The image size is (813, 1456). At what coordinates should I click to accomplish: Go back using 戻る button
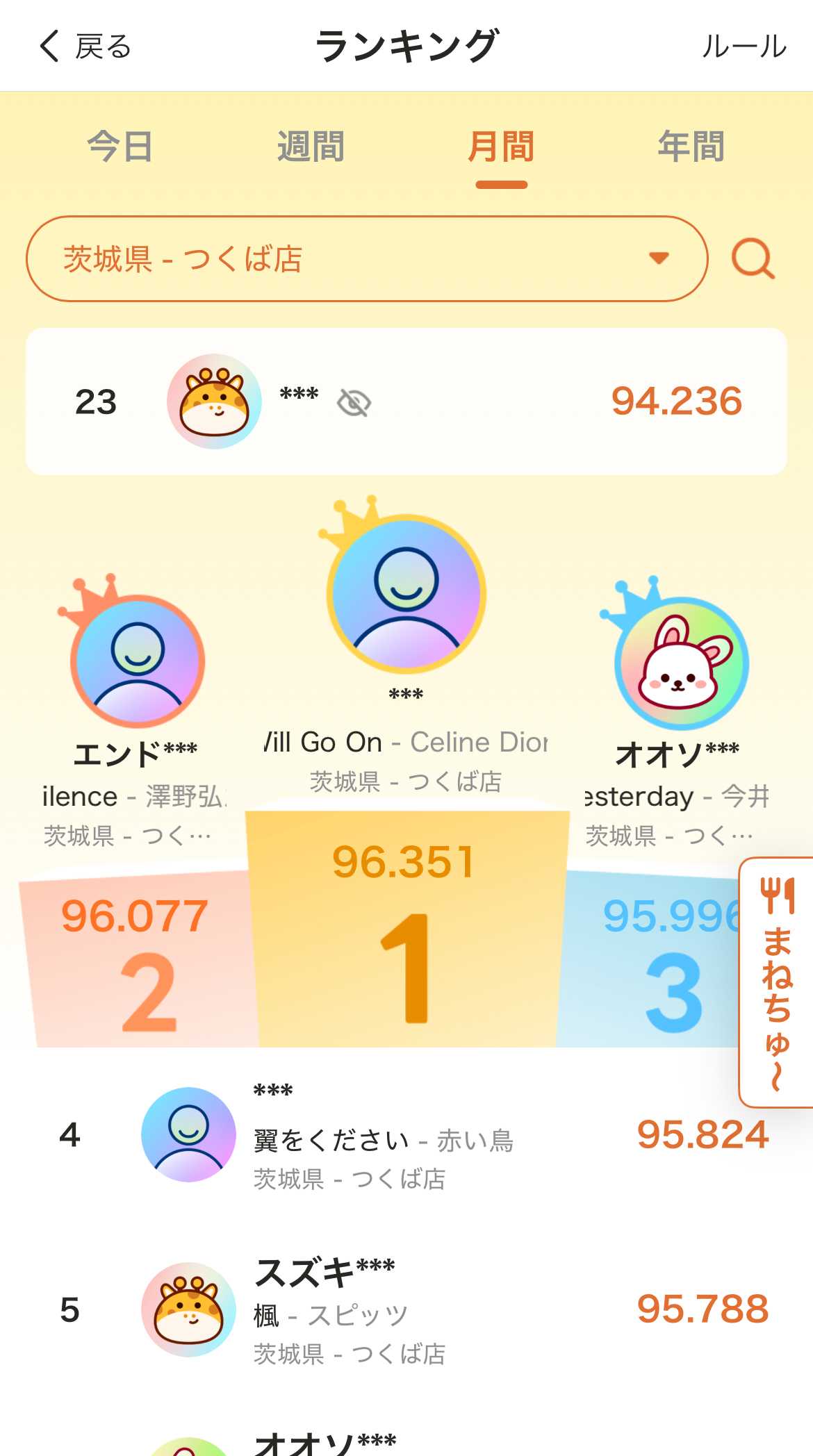coord(85,47)
